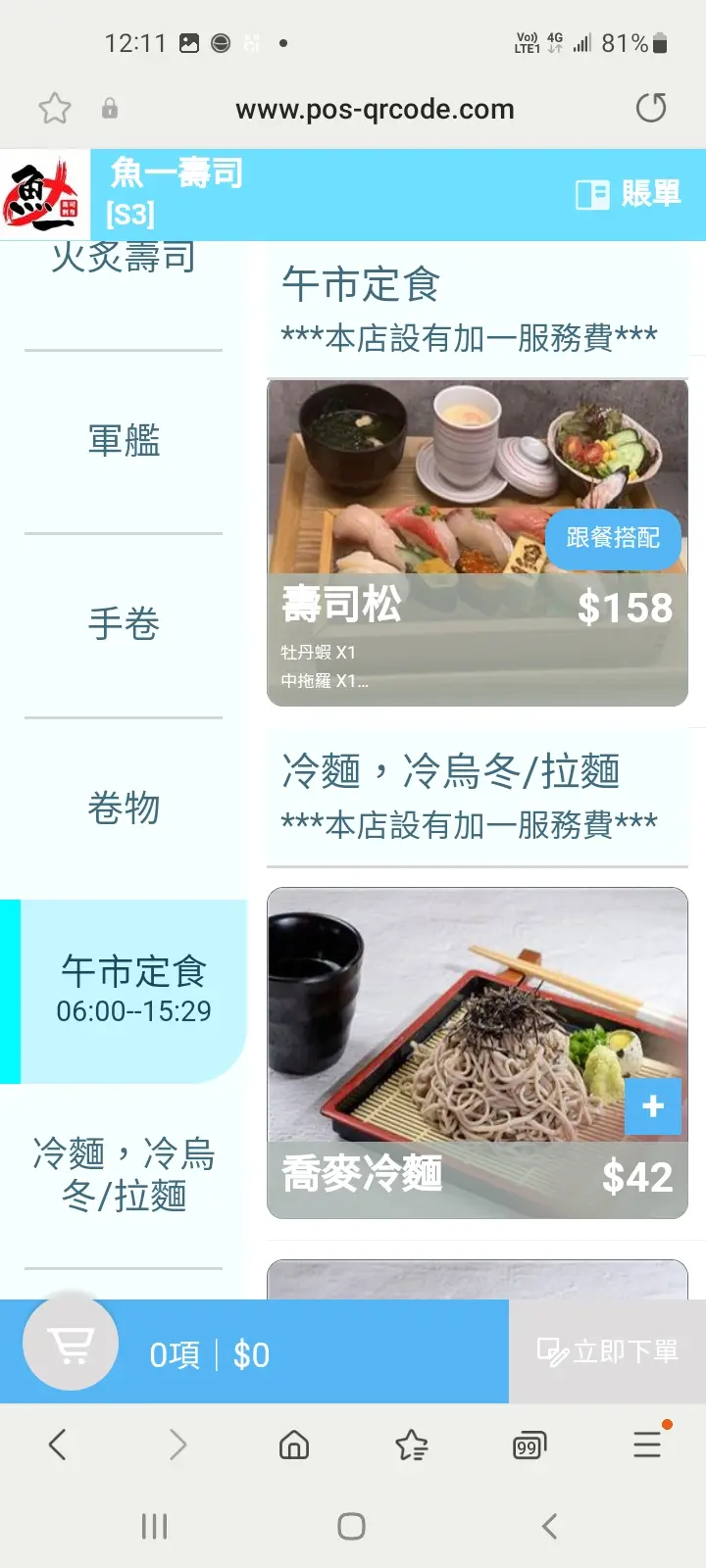Switch to the 手卷 category
The image size is (706, 1568).
(124, 624)
